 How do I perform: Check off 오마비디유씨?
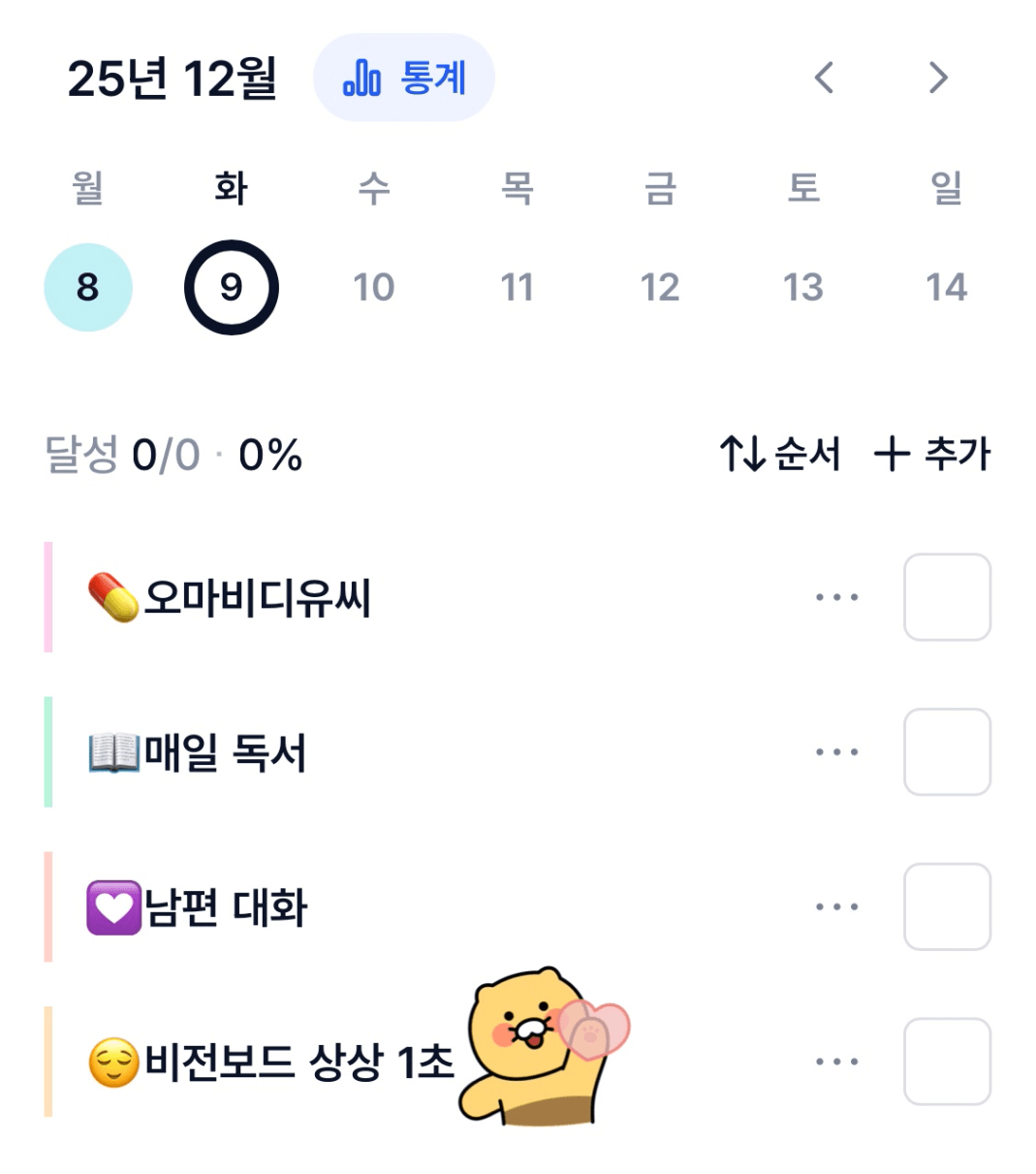pos(947,597)
